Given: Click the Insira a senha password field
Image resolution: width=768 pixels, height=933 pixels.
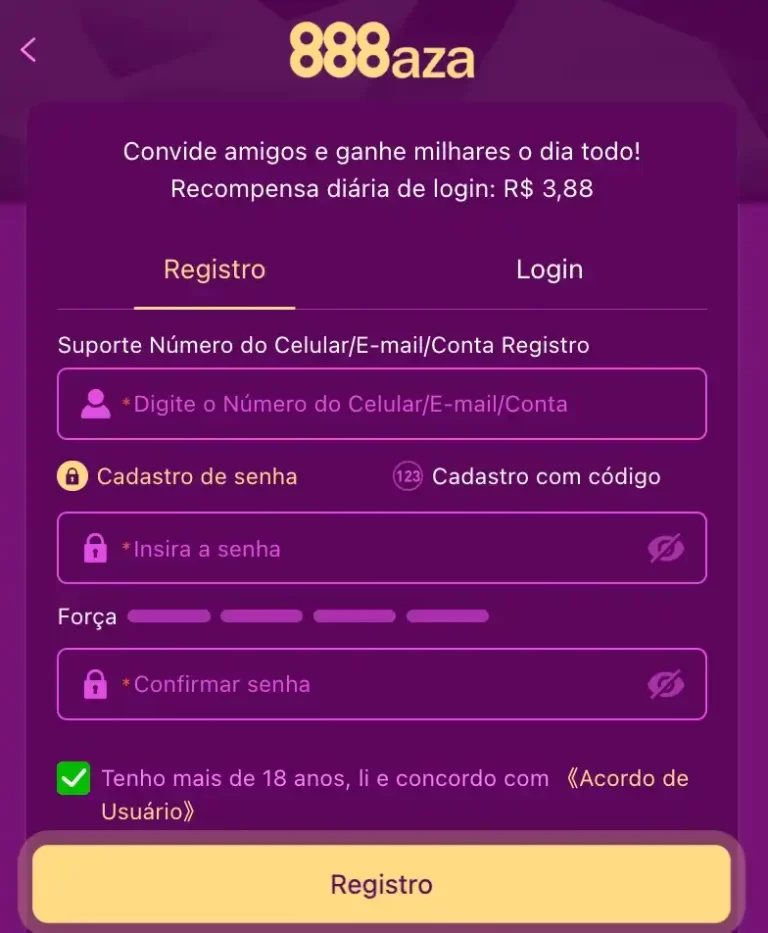Looking at the screenshot, I should [x=383, y=548].
